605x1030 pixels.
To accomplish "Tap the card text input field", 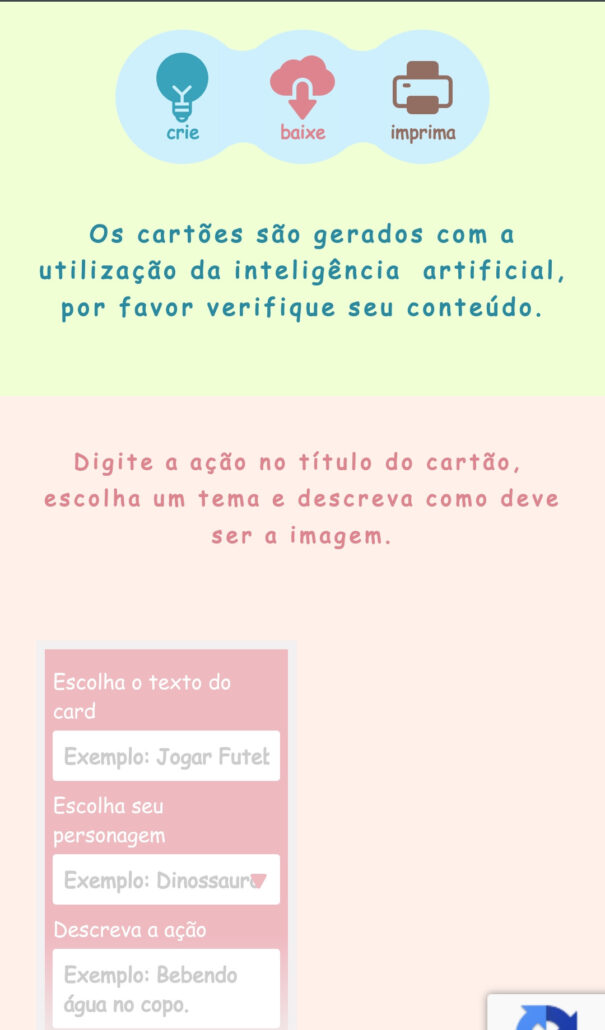I will [166, 756].
